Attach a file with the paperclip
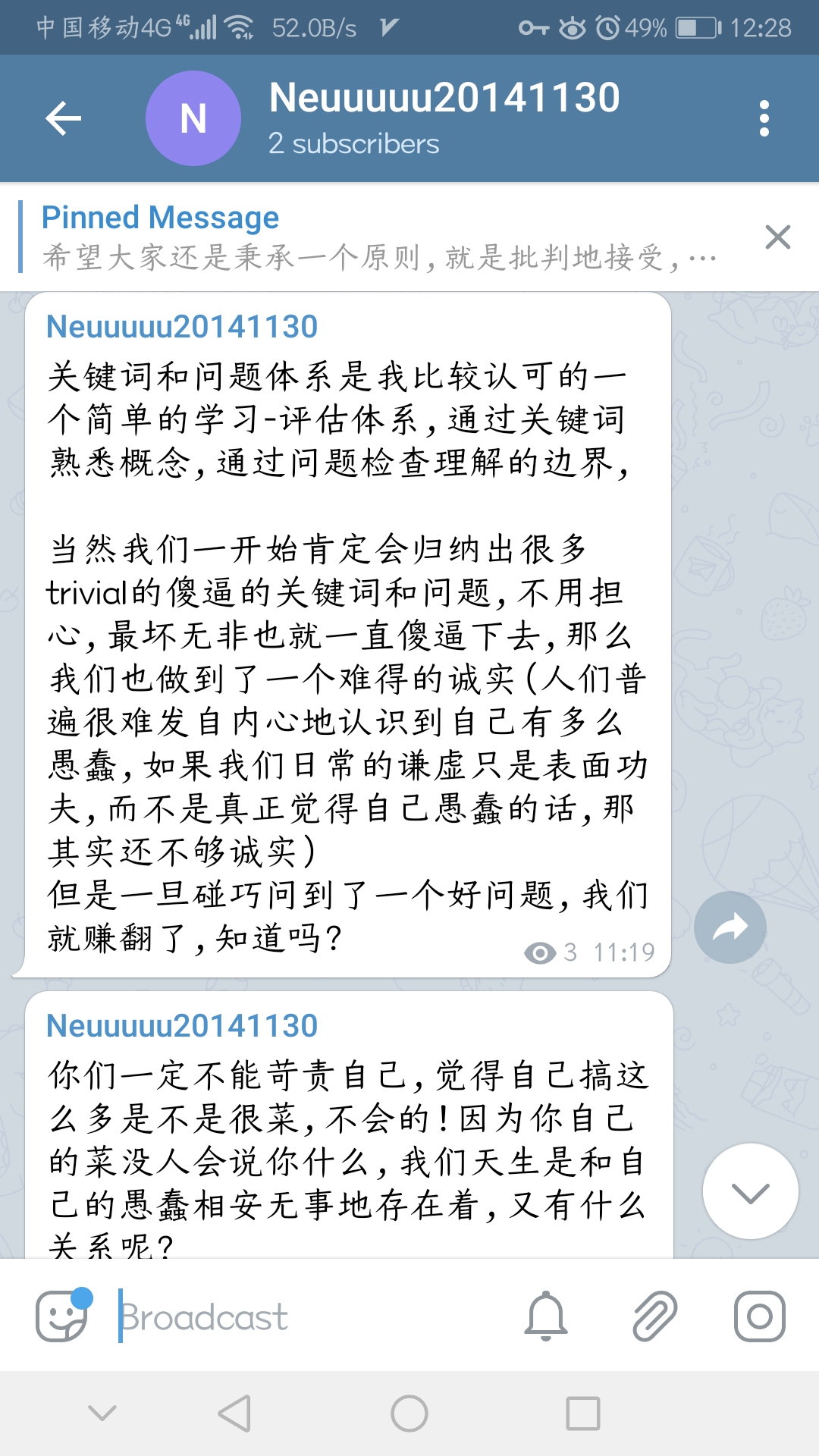Screen dimensions: 819x1456 654,1316
